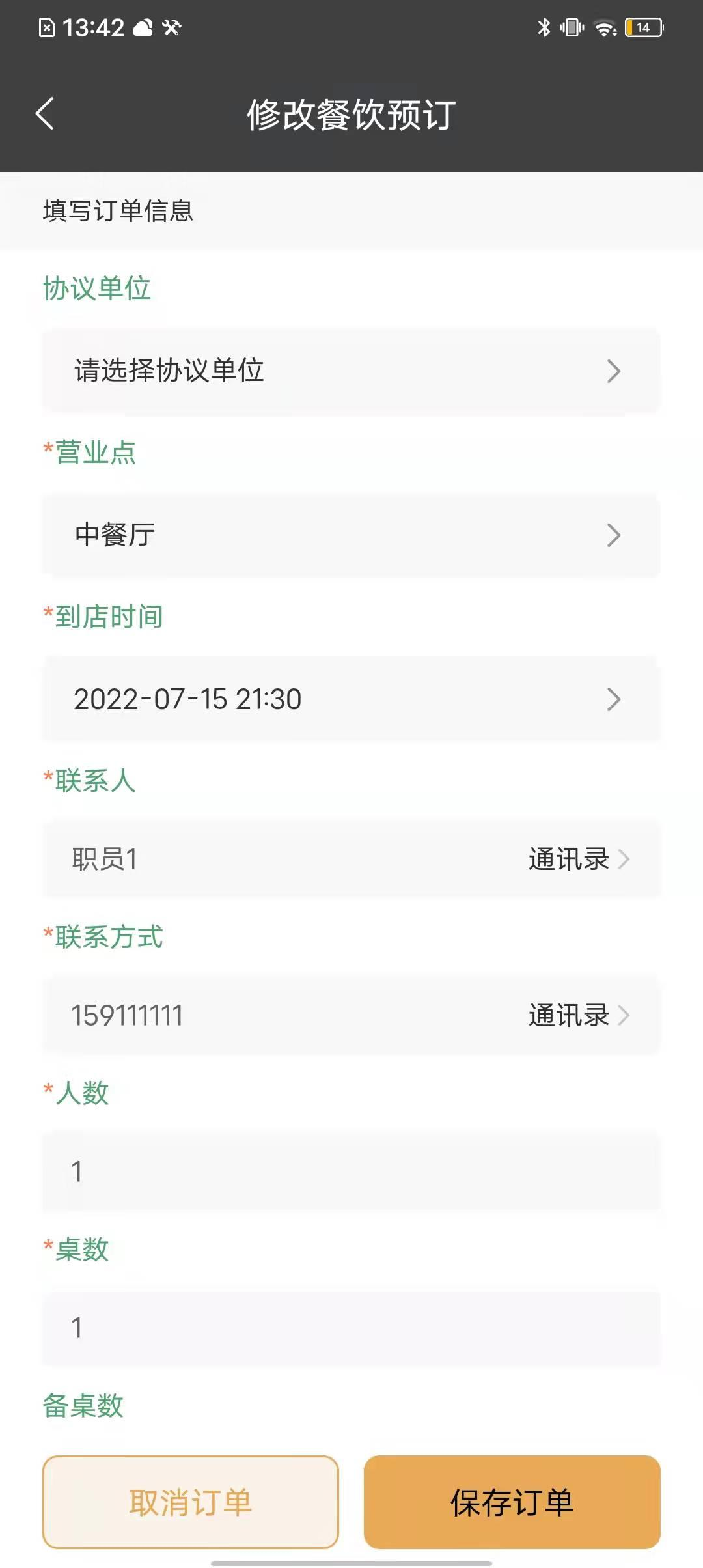Go back using the top-left arrow
The width and height of the screenshot is (703, 1568).
pos(44,114)
